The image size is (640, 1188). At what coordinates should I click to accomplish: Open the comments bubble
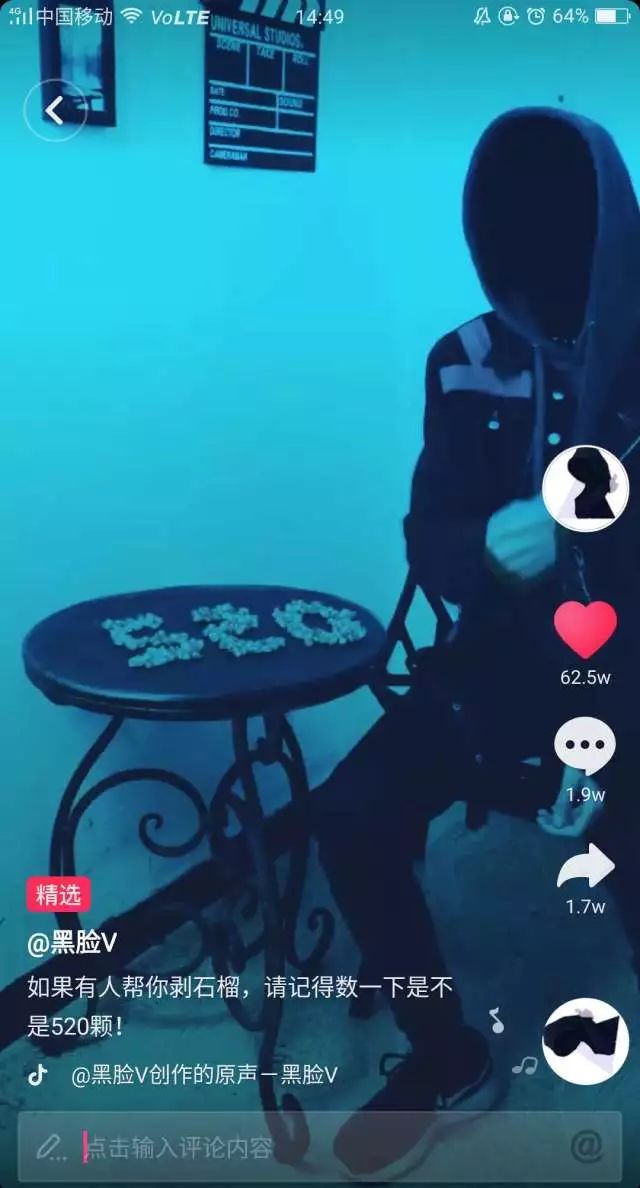point(585,746)
